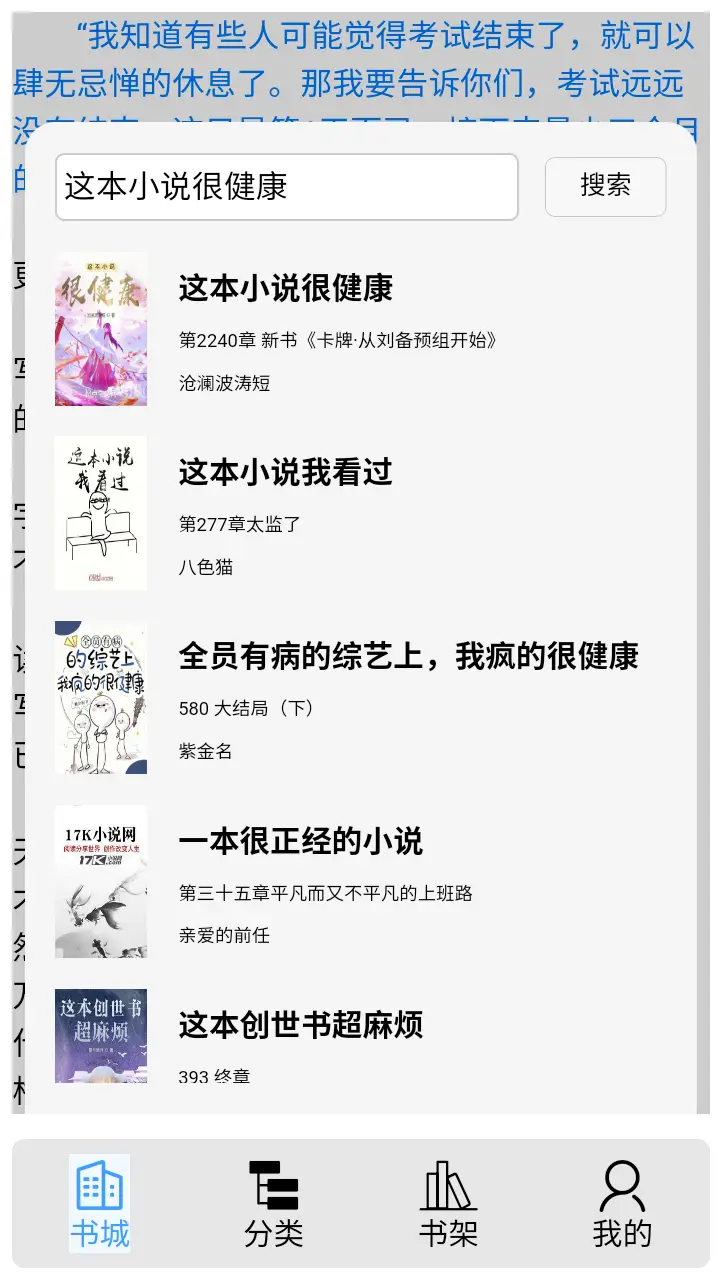Viewport: 720px width, 1280px height.
Task: Go to the 书架 tab
Action: 447,1204
